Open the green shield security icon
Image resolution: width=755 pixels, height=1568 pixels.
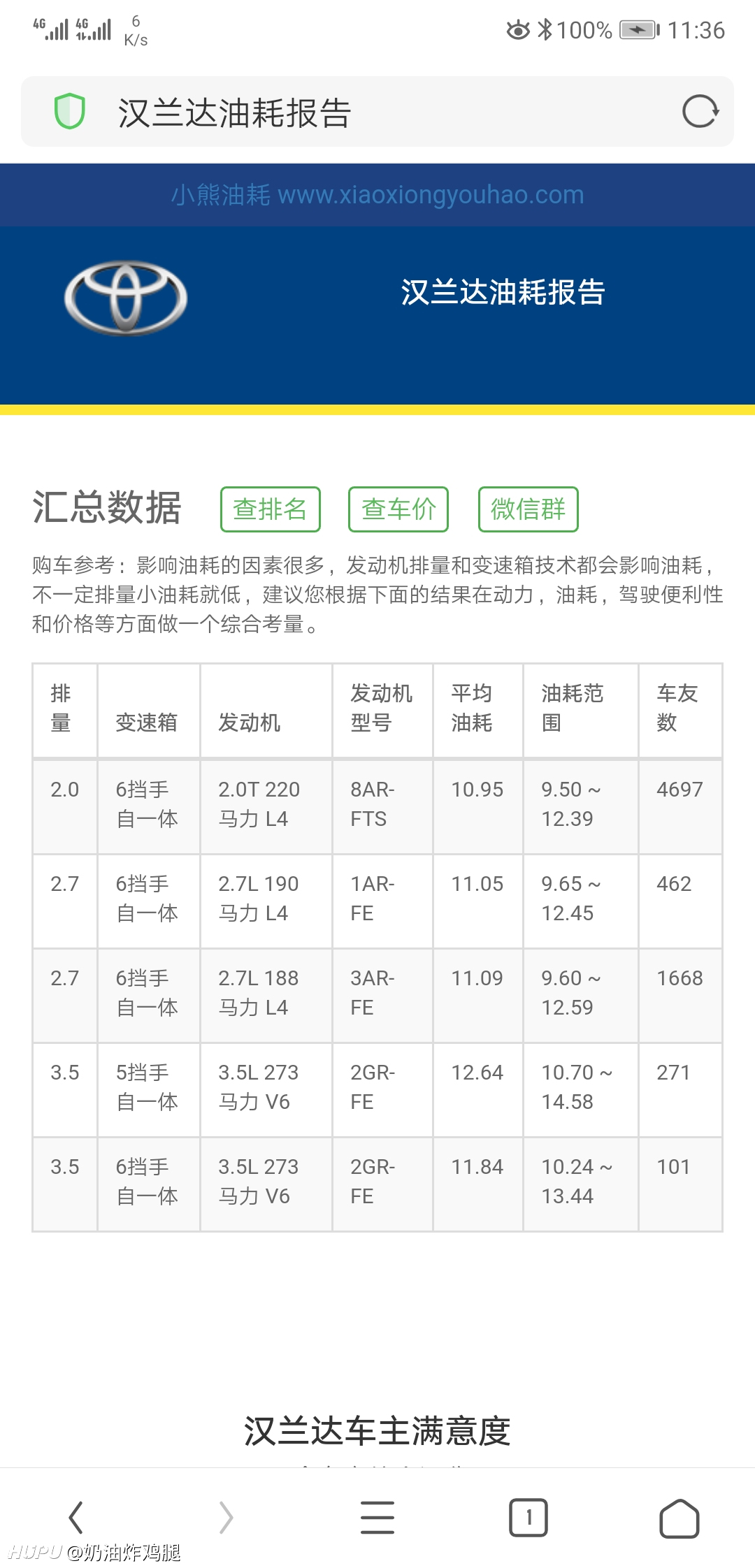pos(70,112)
